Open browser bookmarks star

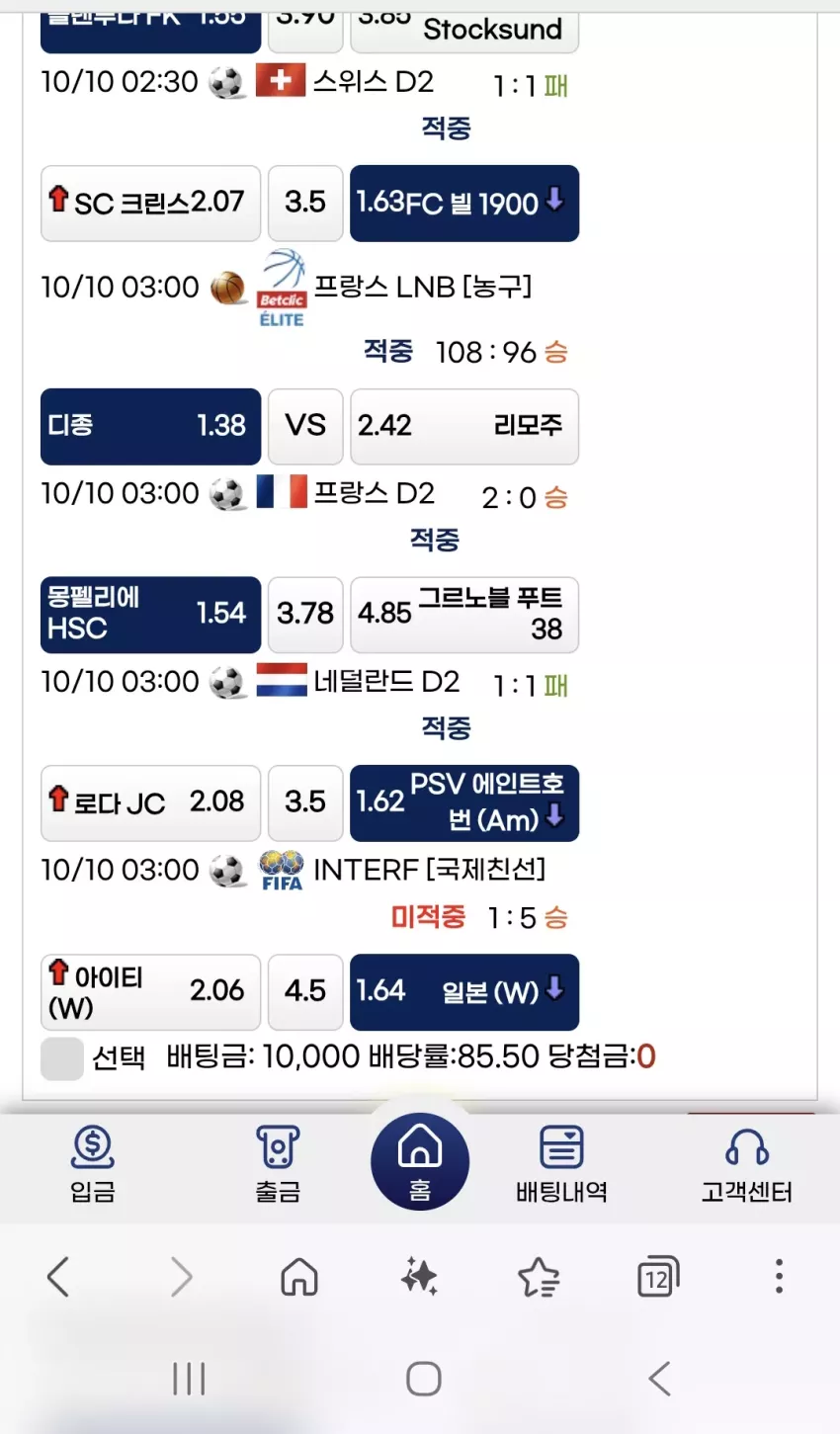(x=539, y=1277)
